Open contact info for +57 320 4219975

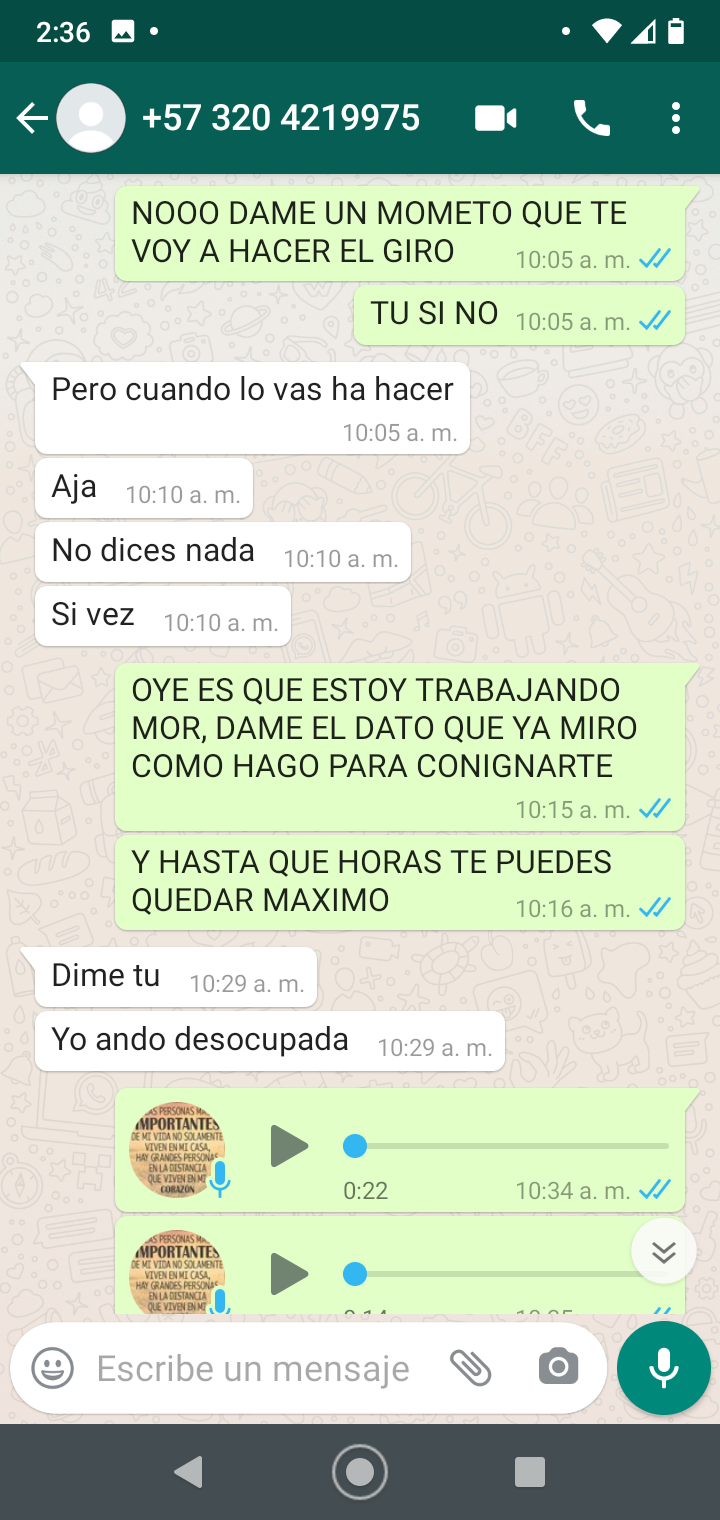pos(280,119)
